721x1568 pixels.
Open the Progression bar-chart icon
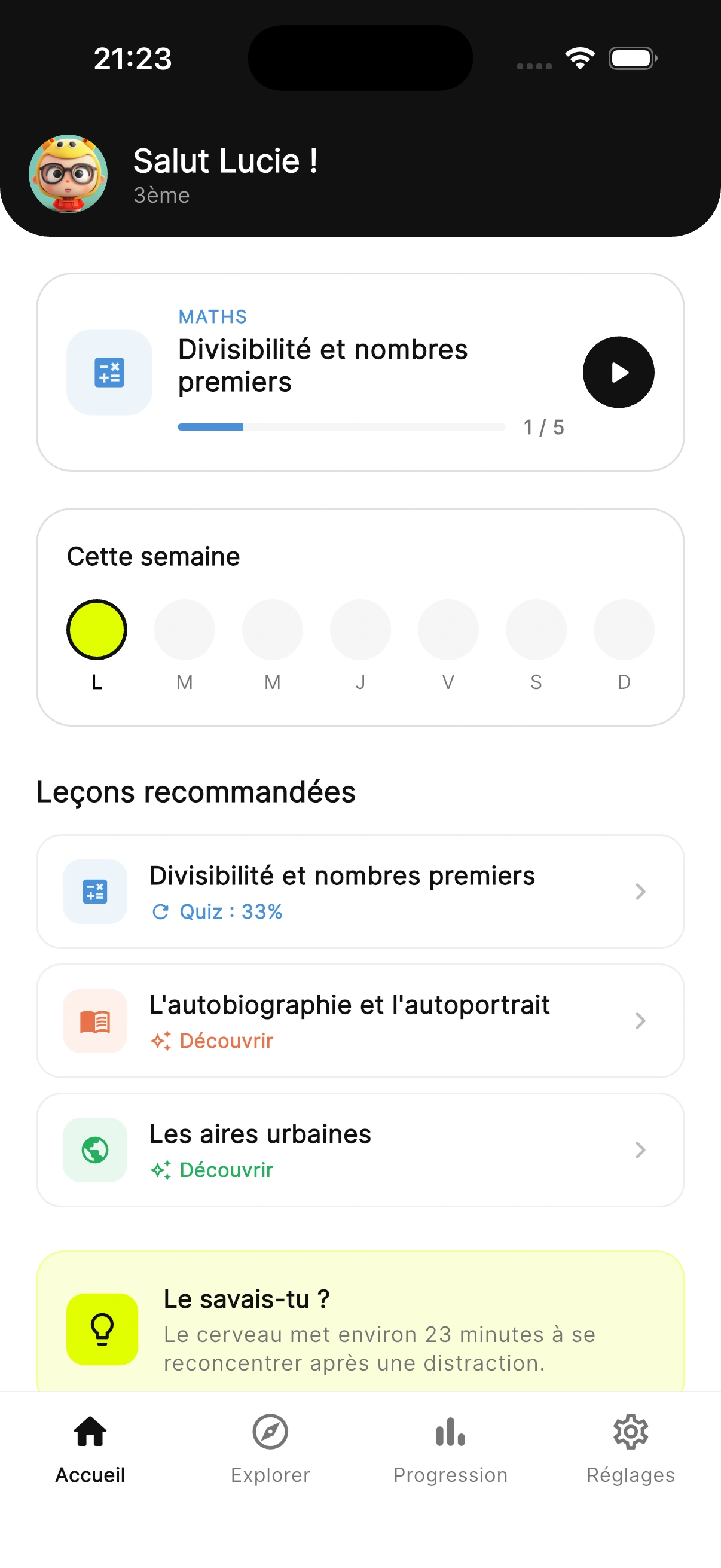point(449,1433)
